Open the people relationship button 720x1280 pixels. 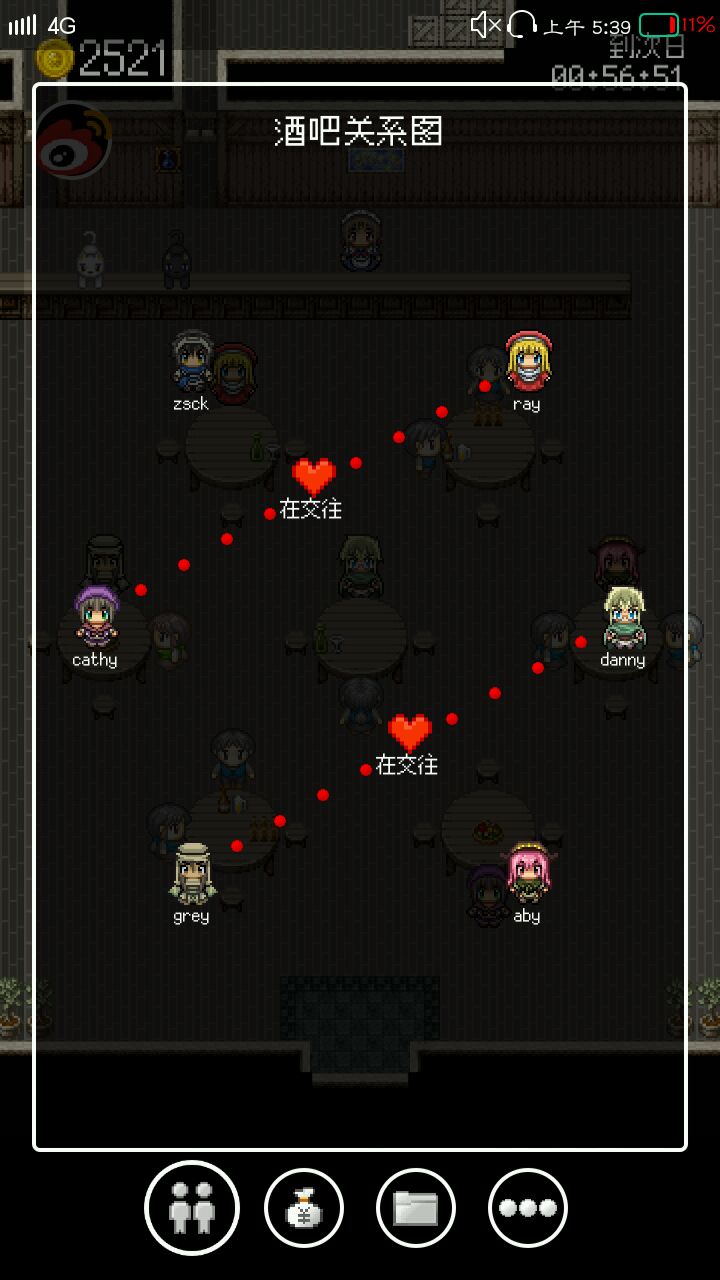coord(192,1208)
